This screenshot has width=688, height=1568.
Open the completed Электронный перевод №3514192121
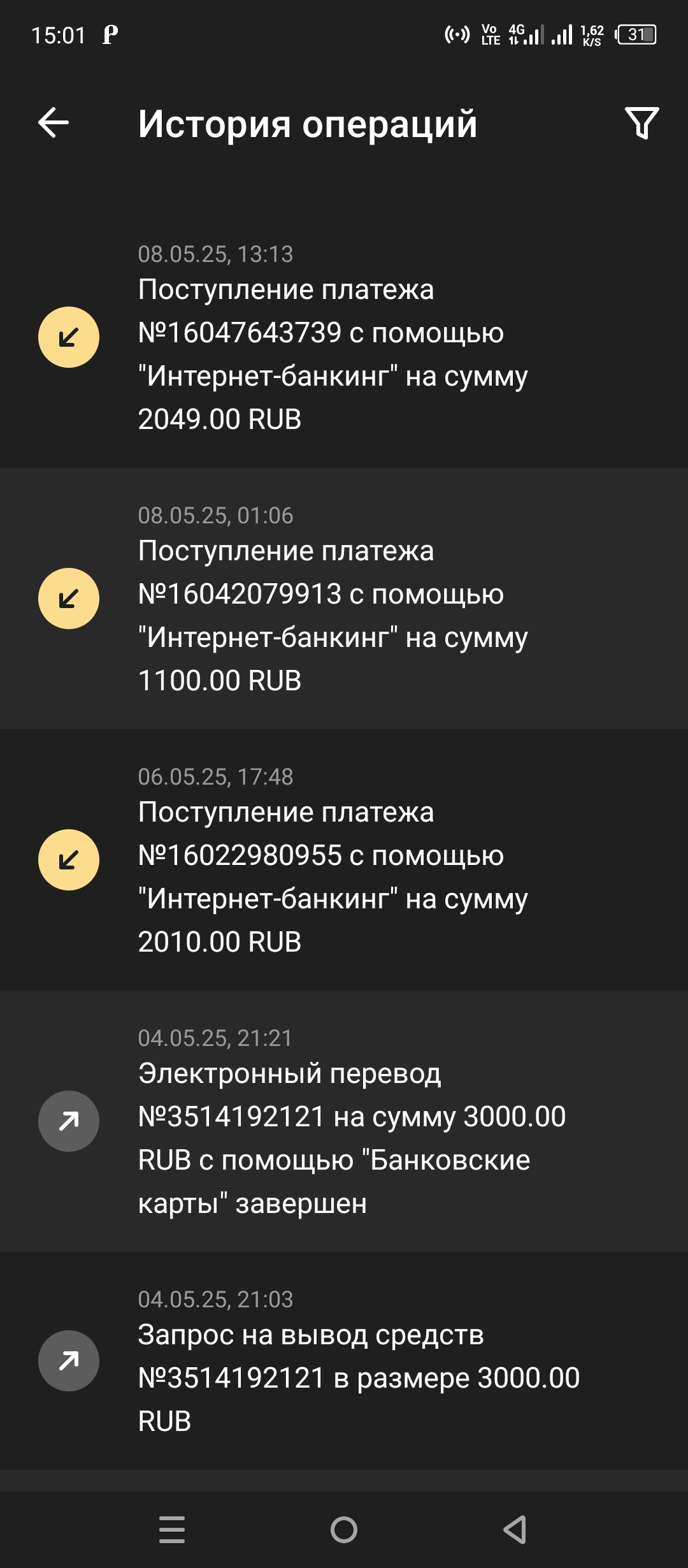pyautogui.click(x=344, y=1121)
